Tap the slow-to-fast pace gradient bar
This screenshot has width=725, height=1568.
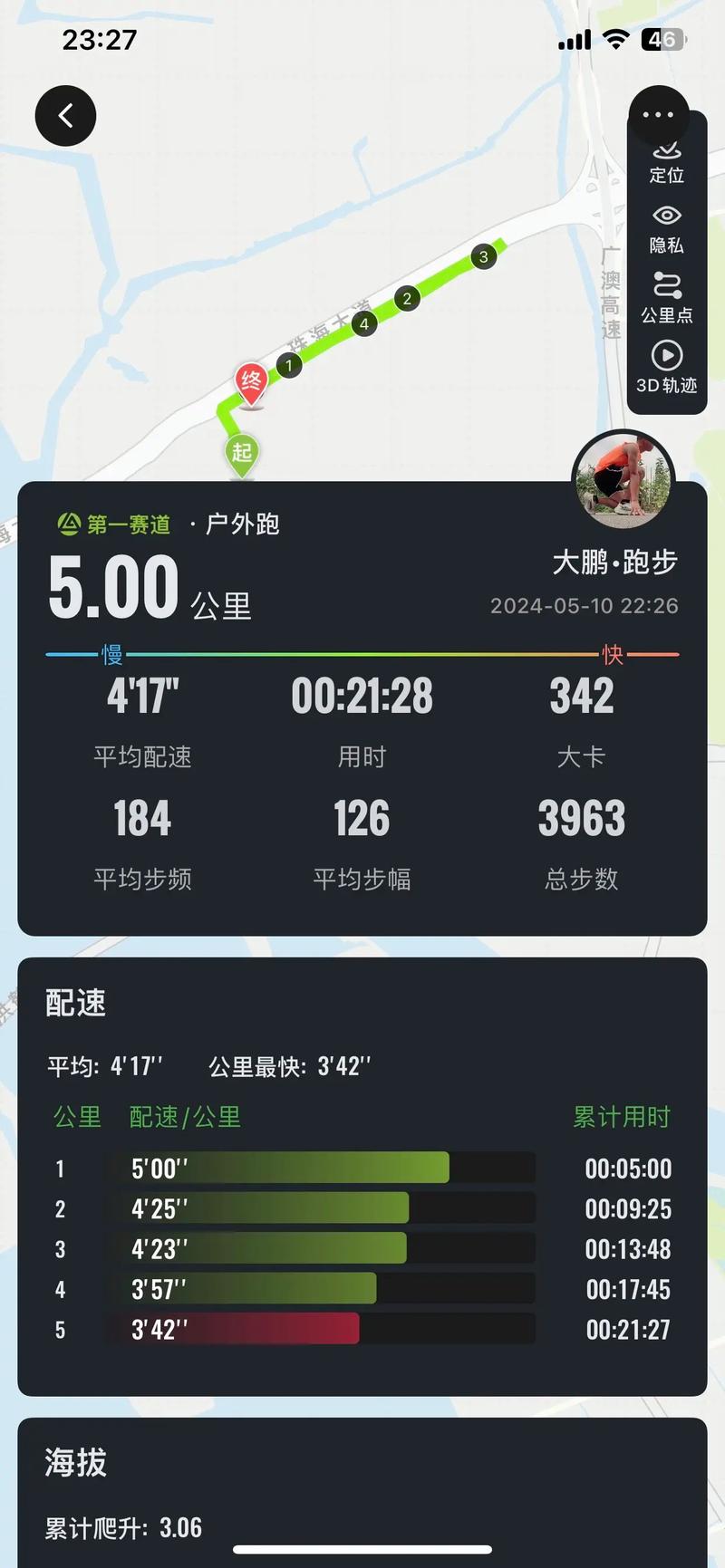coord(362,651)
